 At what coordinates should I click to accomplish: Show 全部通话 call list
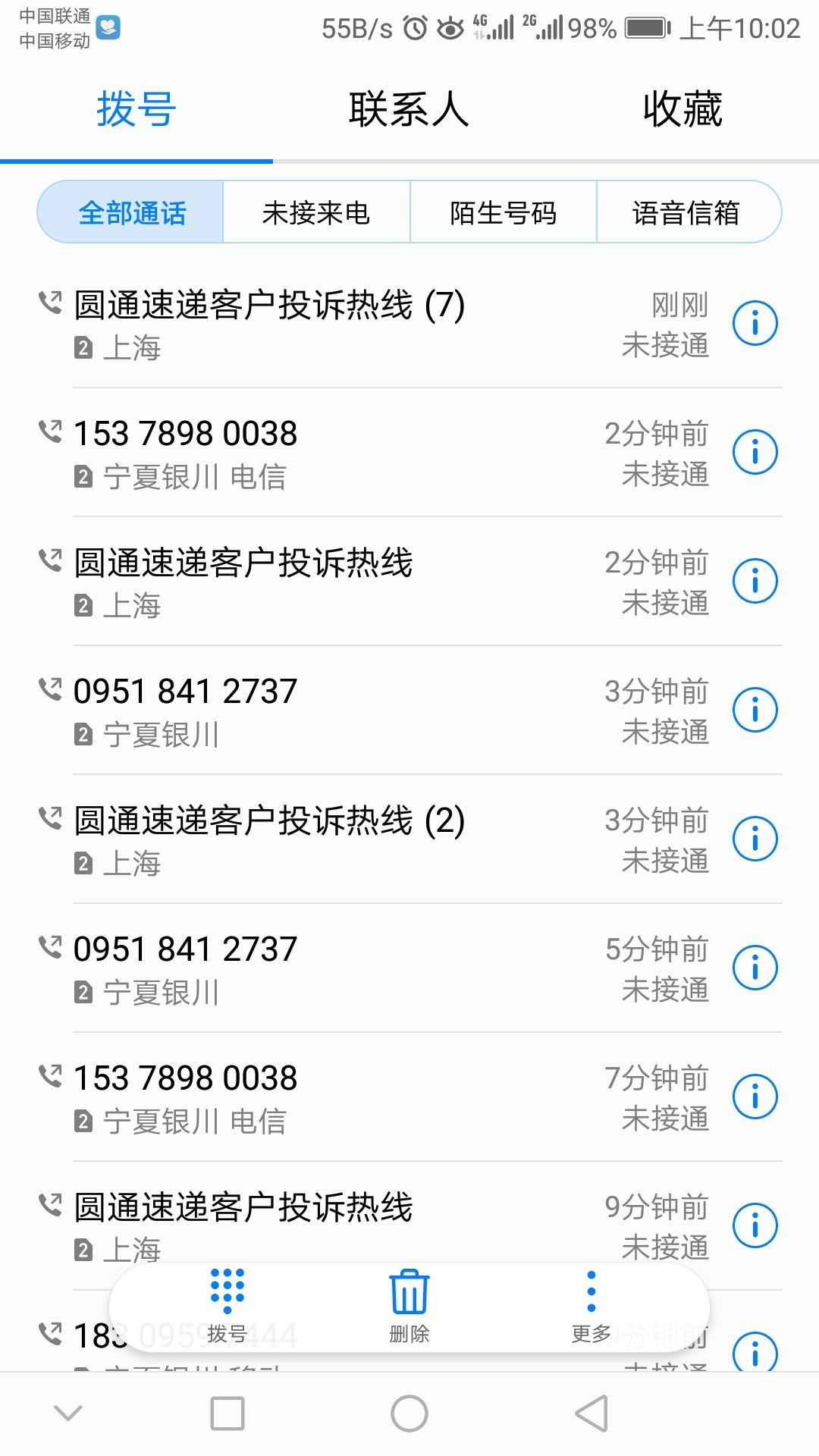[130, 212]
